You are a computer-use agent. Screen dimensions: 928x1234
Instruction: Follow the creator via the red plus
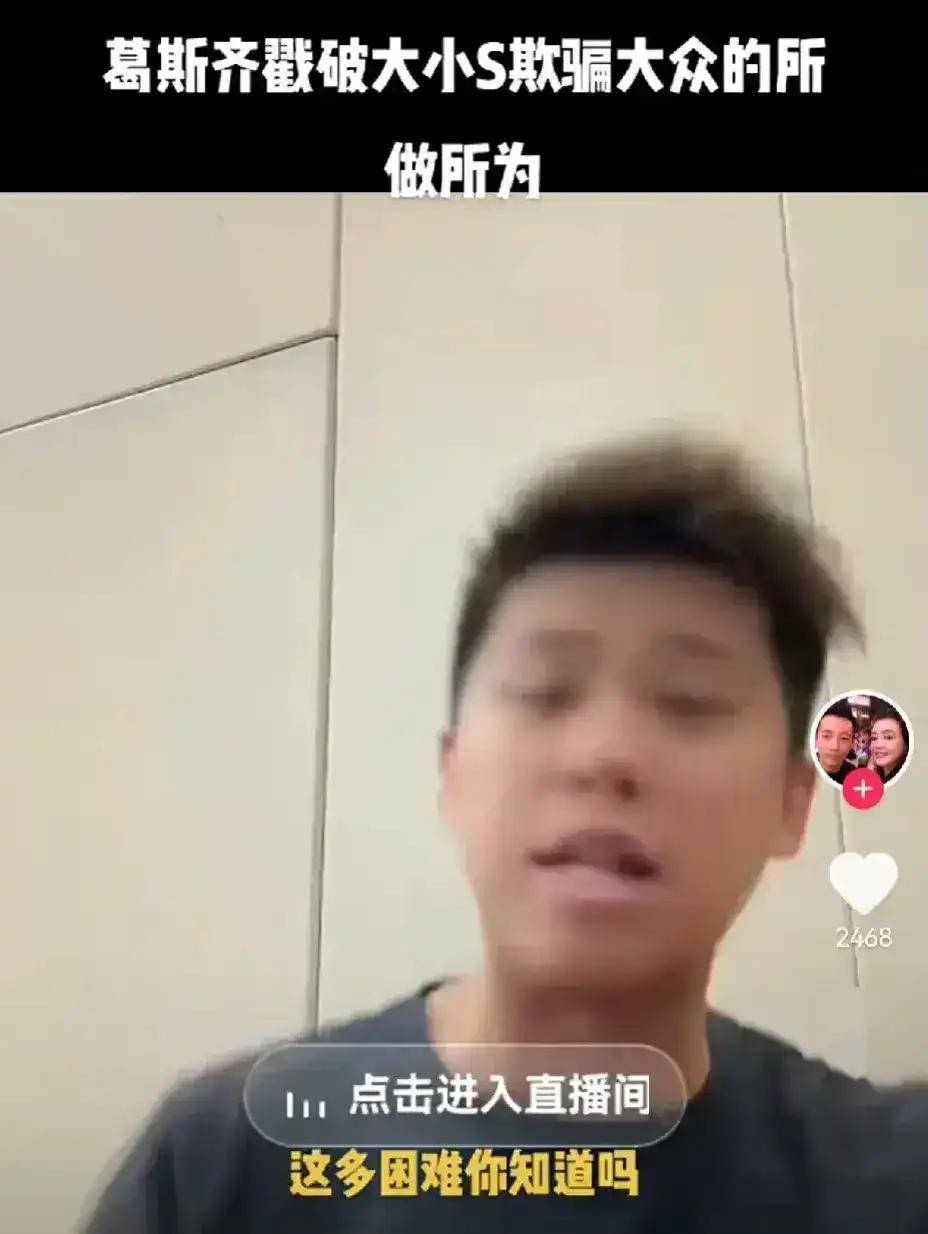pos(862,791)
